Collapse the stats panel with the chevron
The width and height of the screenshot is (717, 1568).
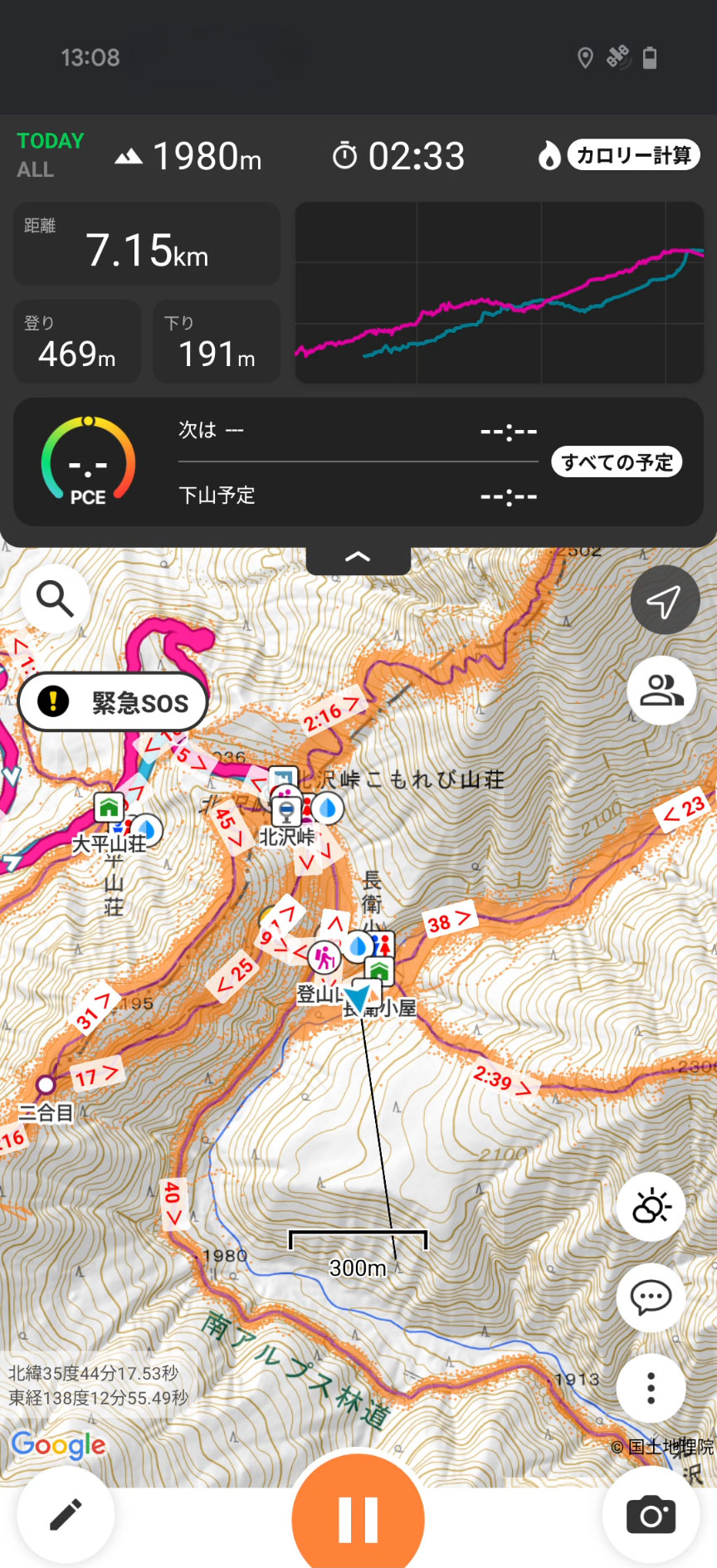point(358,557)
